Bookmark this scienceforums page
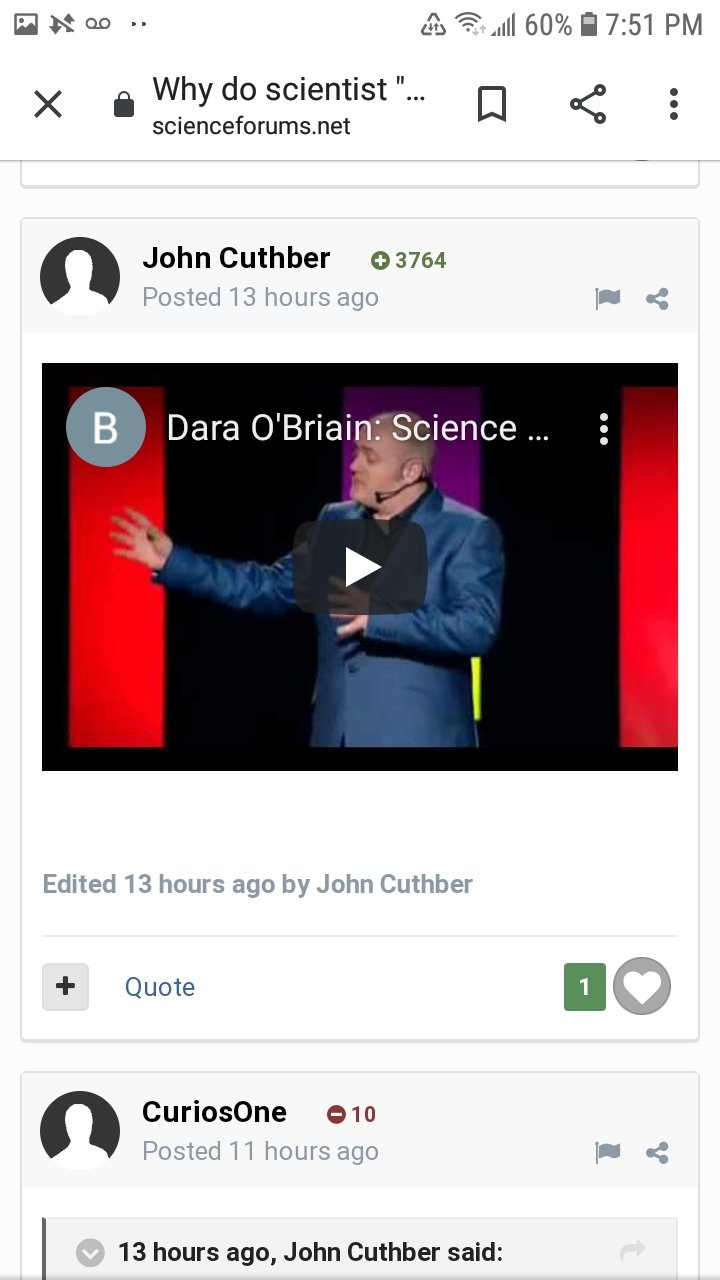 491,104
